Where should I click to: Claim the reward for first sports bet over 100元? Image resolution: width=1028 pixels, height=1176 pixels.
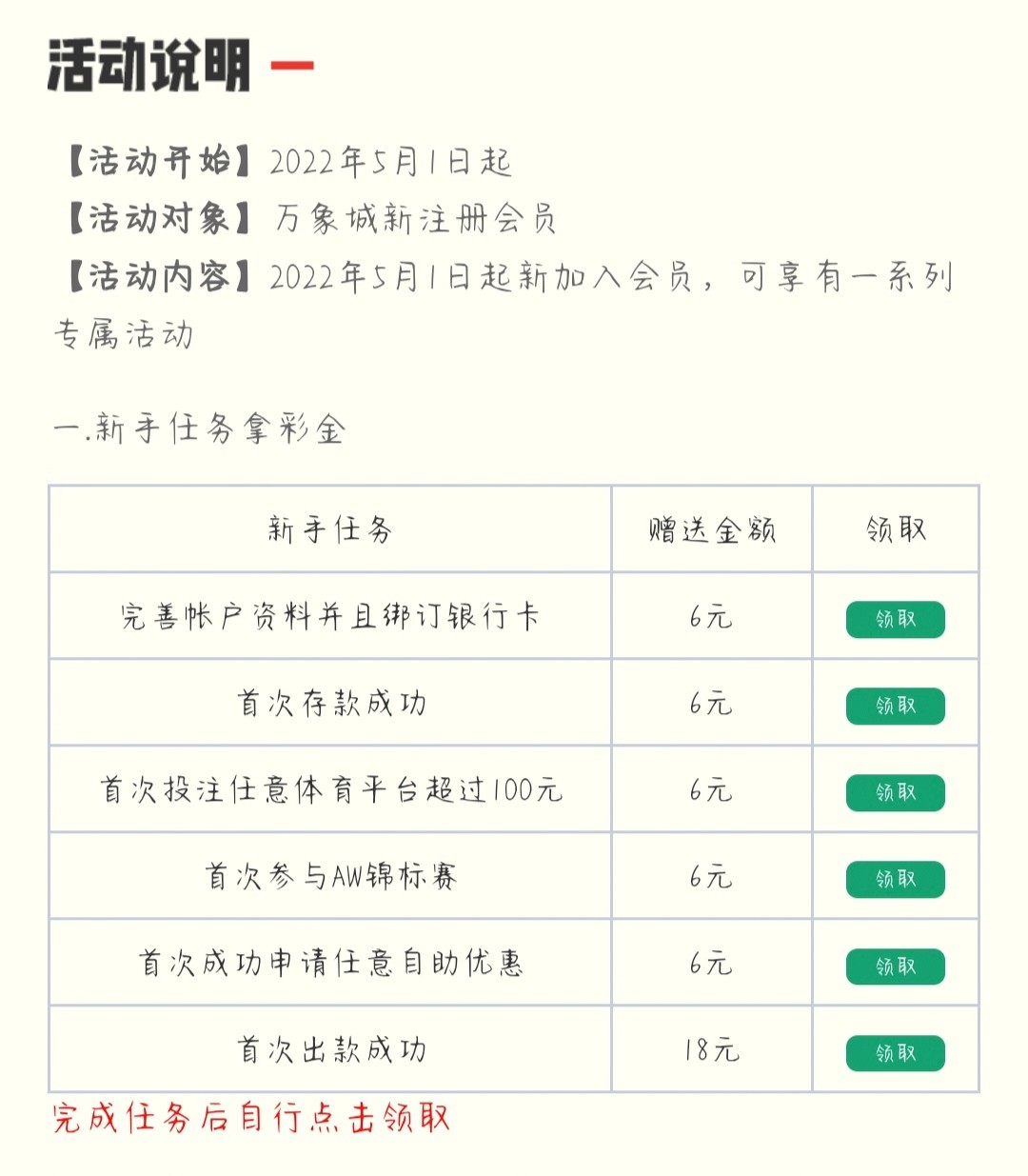click(895, 793)
